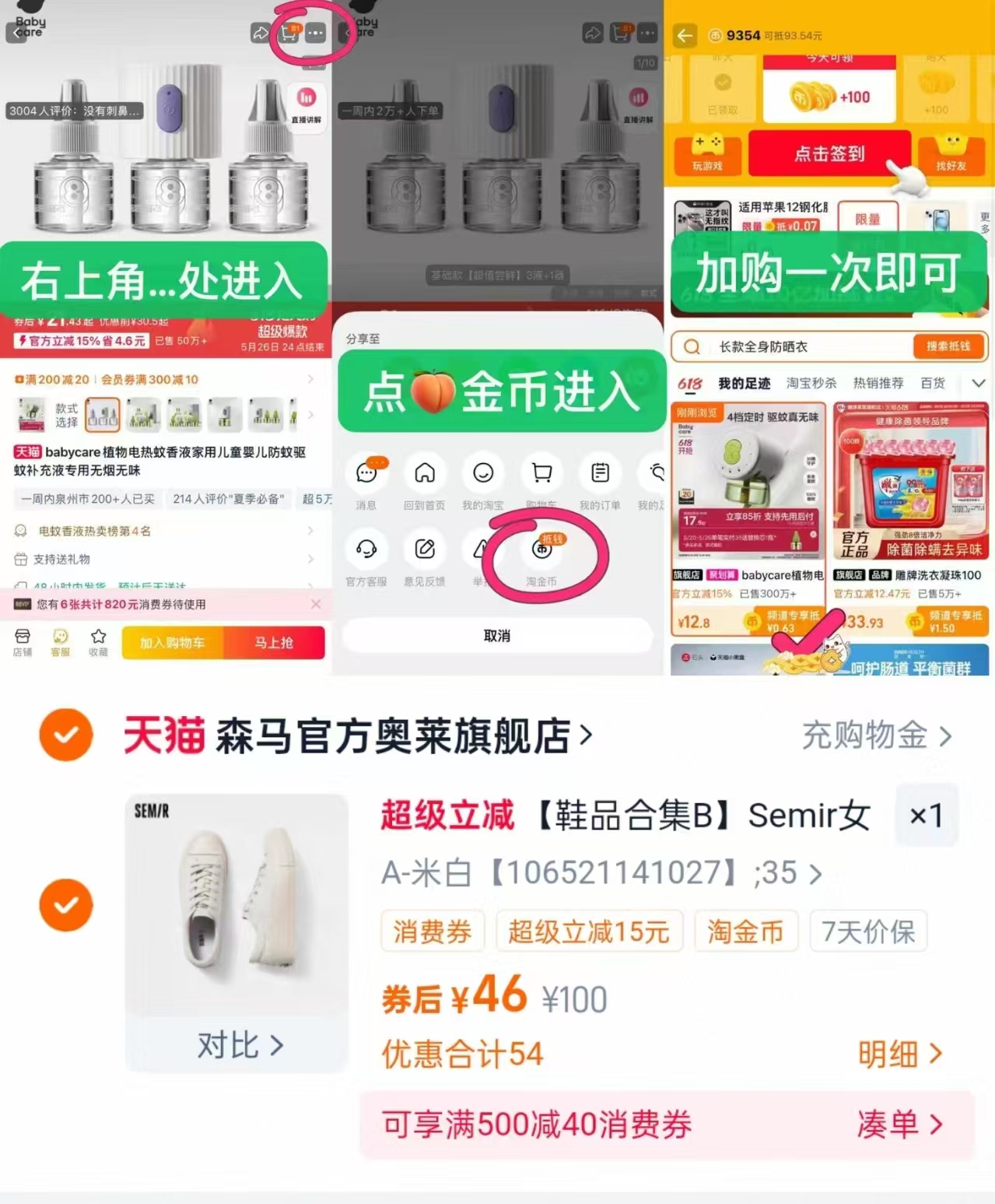The width and height of the screenshot is (995, 1204).
Task: Expand the A-米白 size 35 spec selector
Action: [x=599, y=872]
